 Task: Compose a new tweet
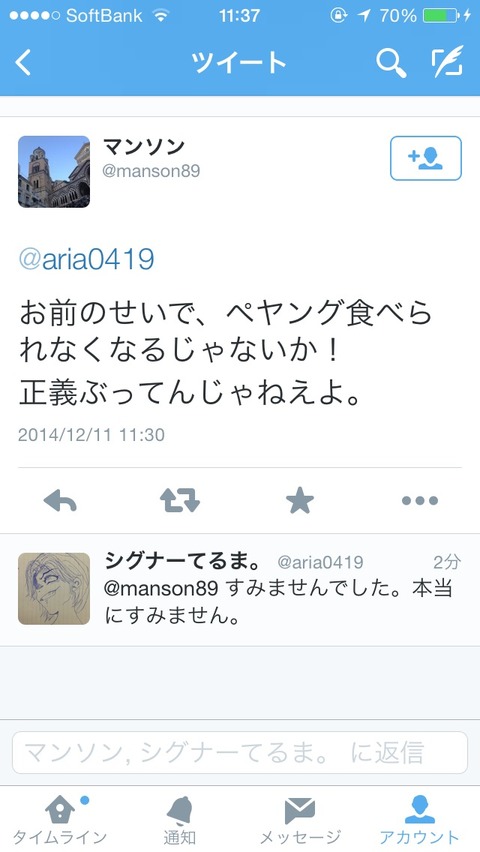(447, 61)
